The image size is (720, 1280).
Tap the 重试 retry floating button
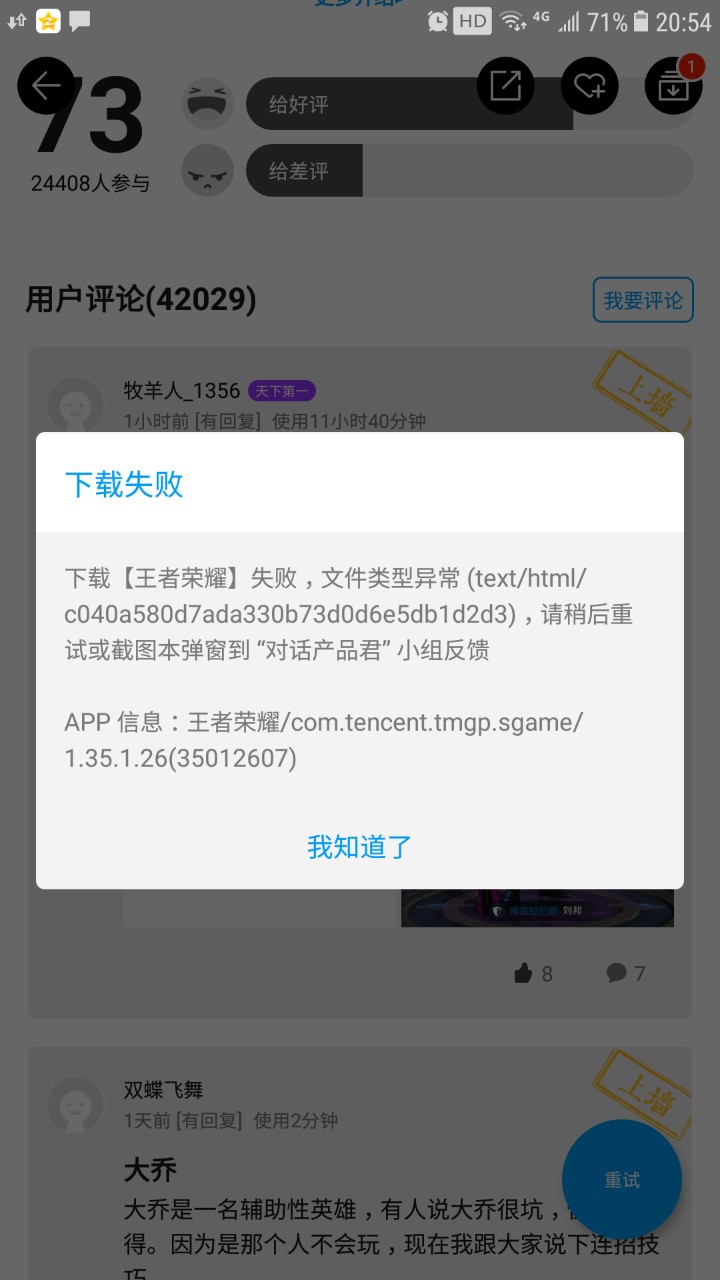(621, 1180)
